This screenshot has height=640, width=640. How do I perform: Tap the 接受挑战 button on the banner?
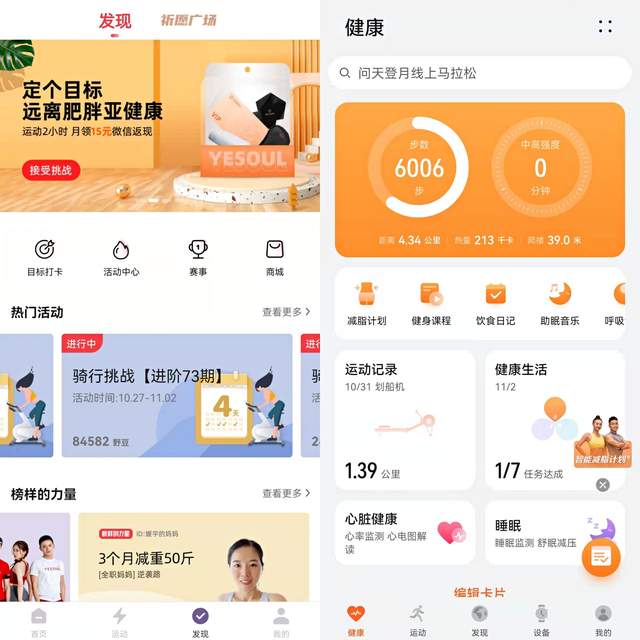tap(50, 170)
